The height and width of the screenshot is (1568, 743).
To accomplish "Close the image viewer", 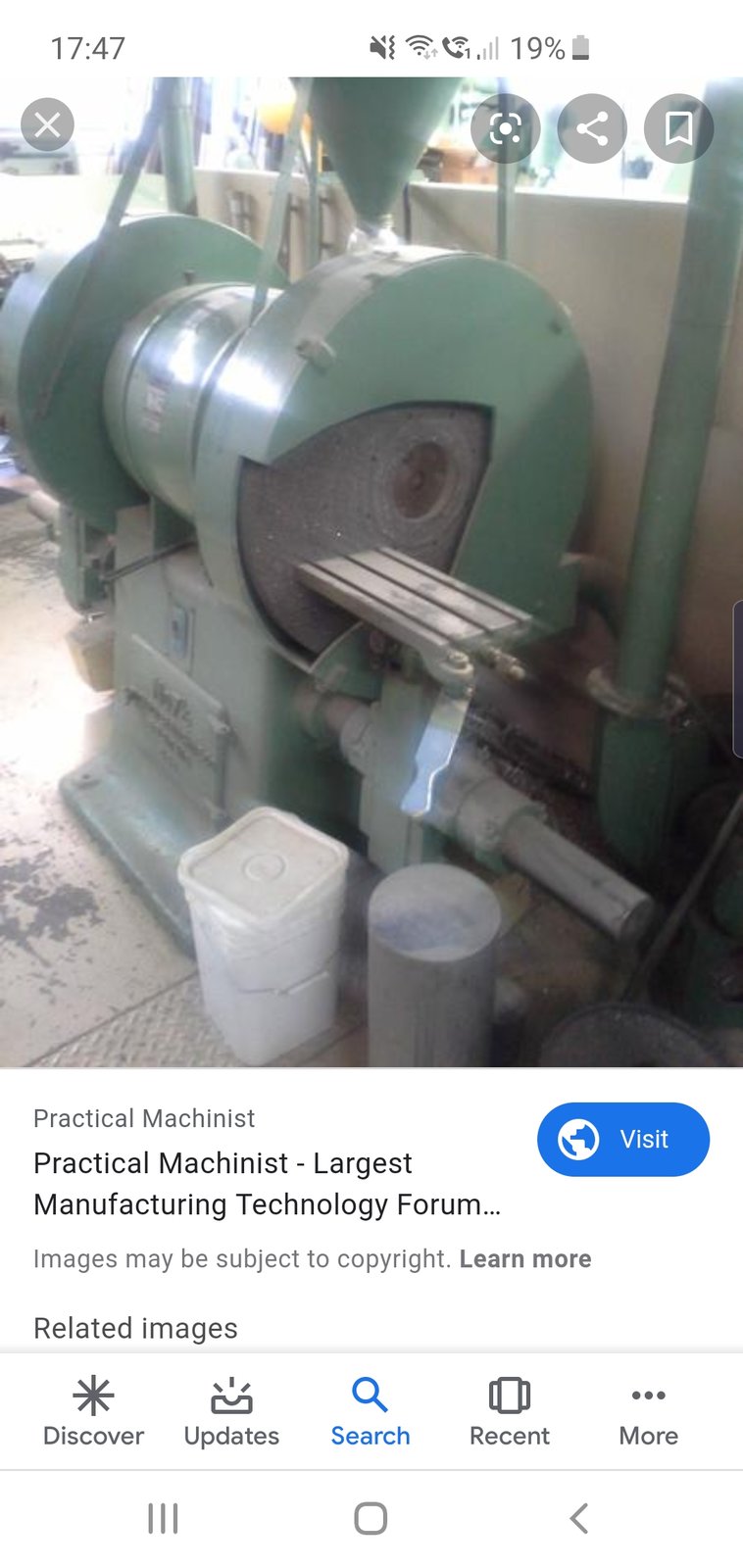I will [47, 125].
